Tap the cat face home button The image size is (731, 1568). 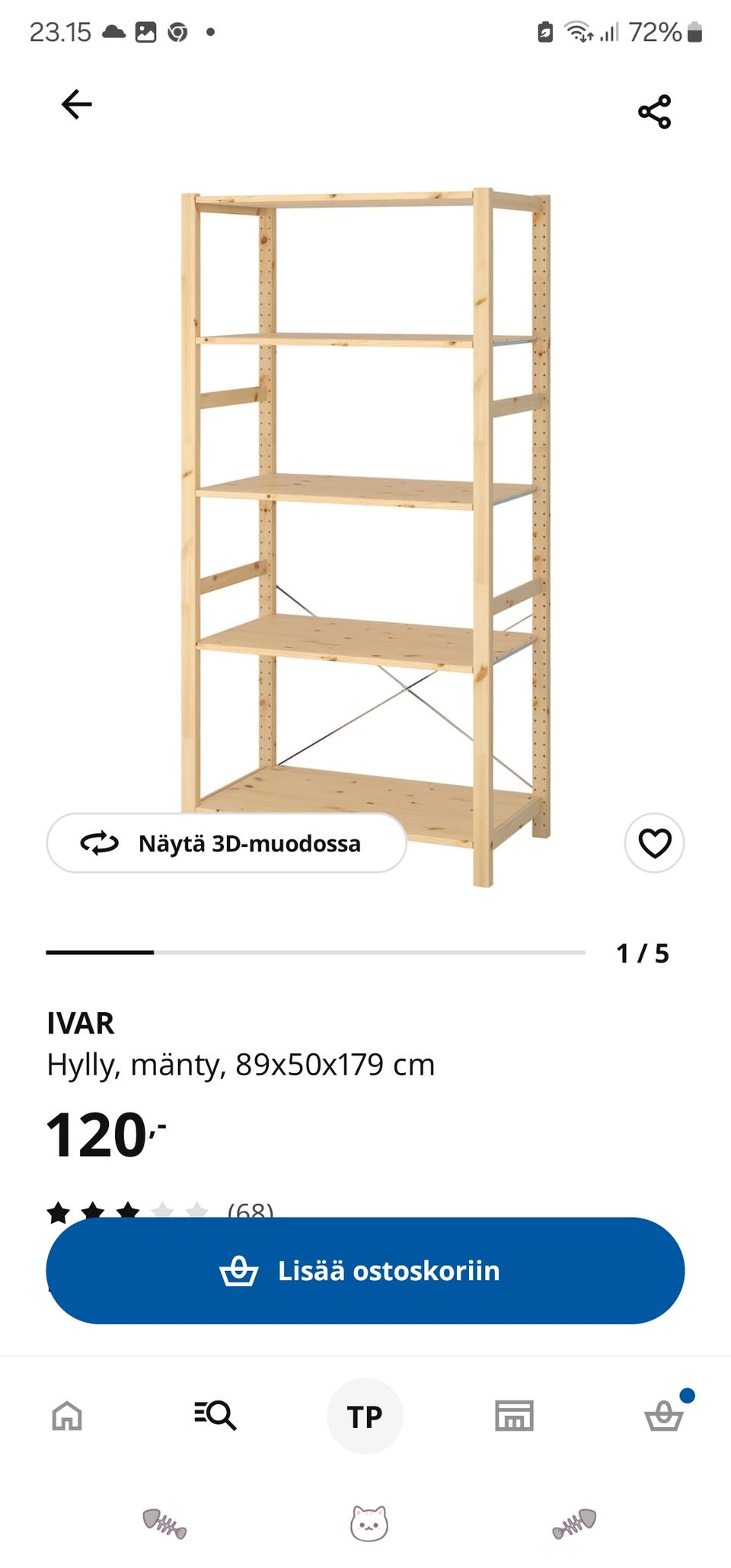tap(369, 1523)
